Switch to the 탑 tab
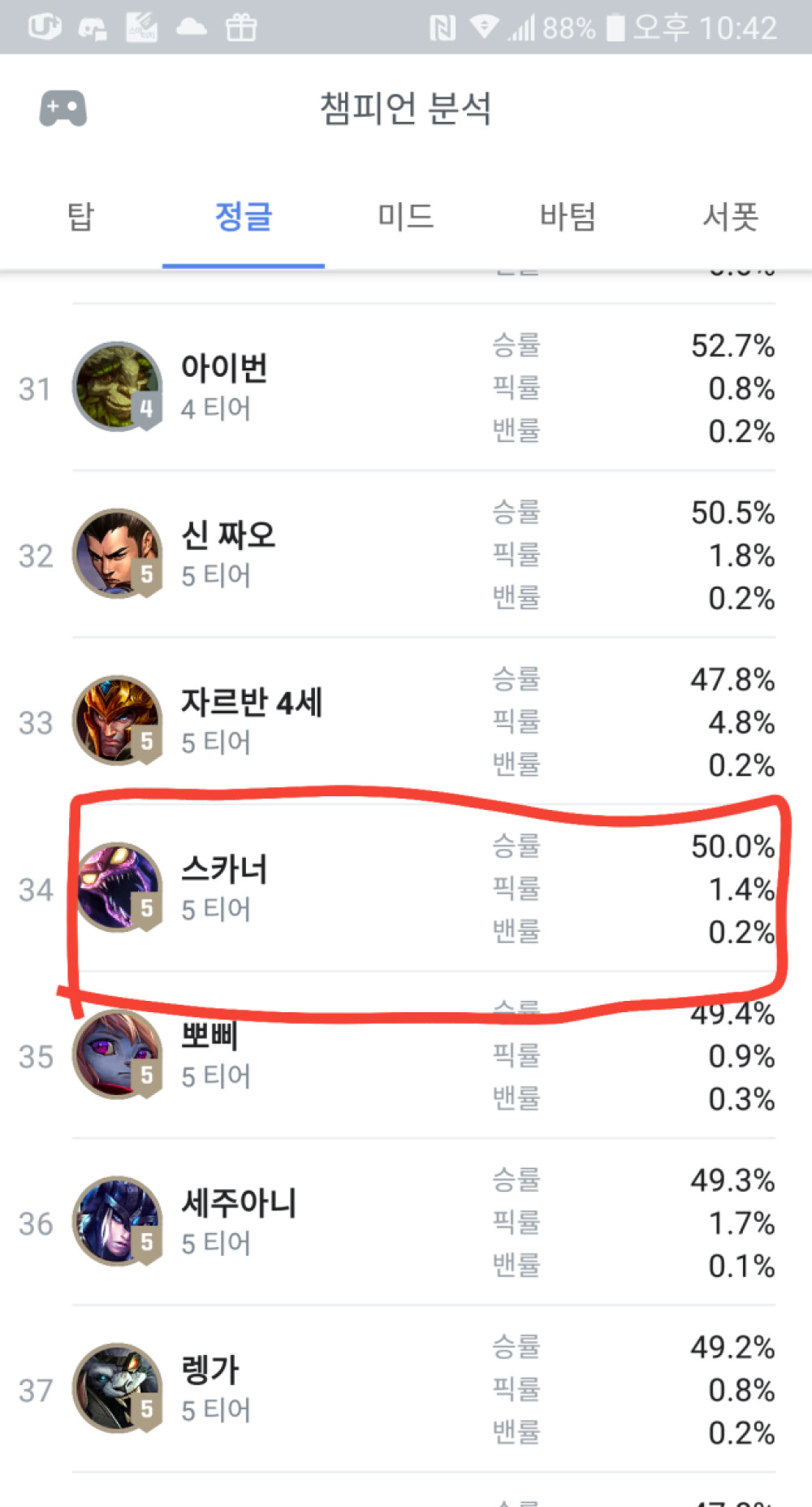812x1507 pixels. click(x=80, y=217)
